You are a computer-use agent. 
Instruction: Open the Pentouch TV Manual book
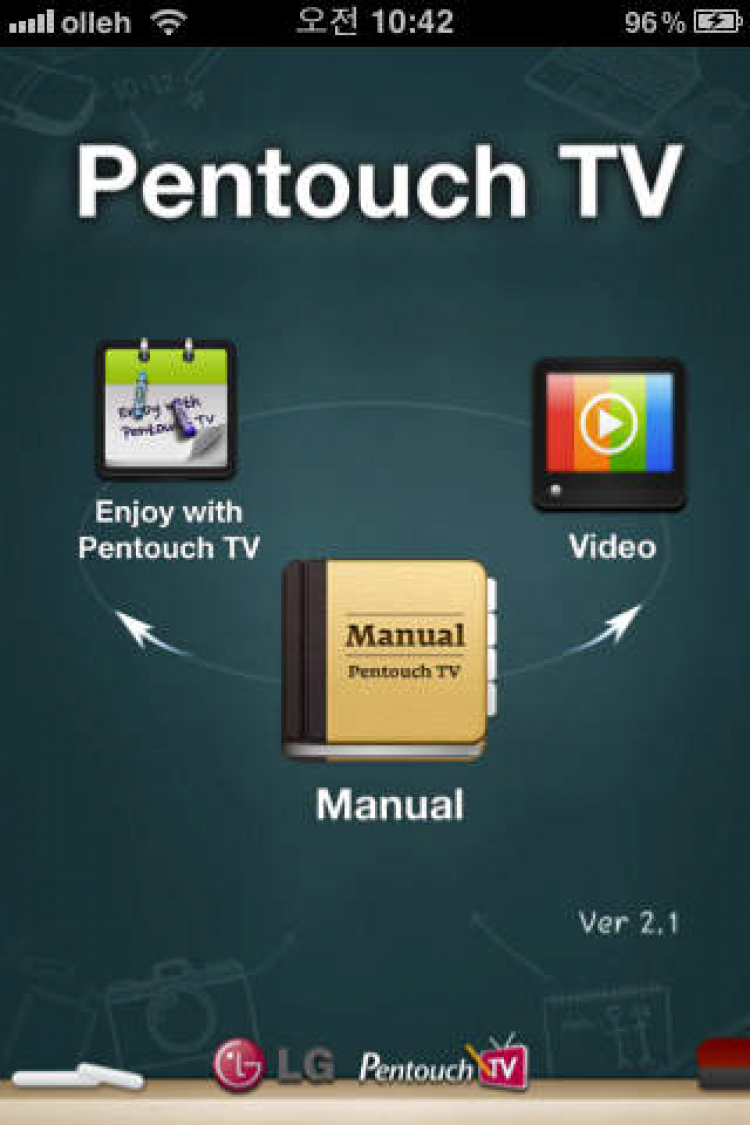(x=390, y=661)
